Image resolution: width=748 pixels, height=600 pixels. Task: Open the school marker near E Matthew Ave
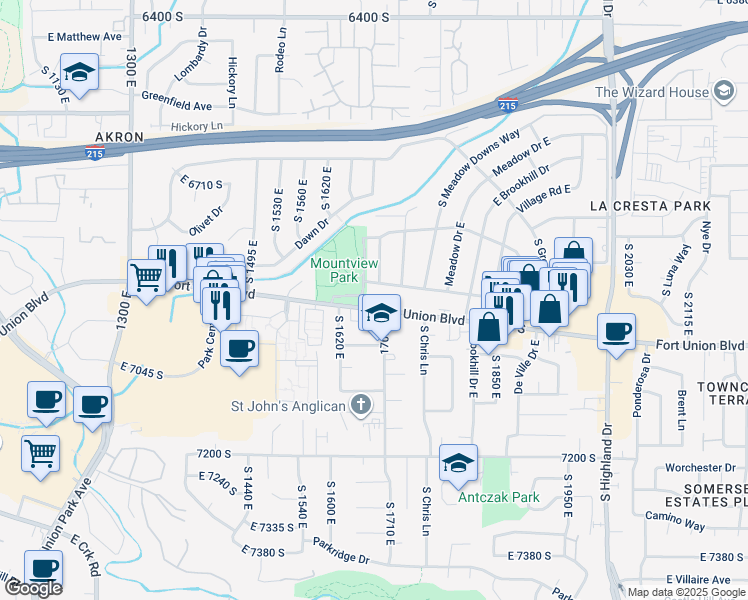[x=80, y=72]
